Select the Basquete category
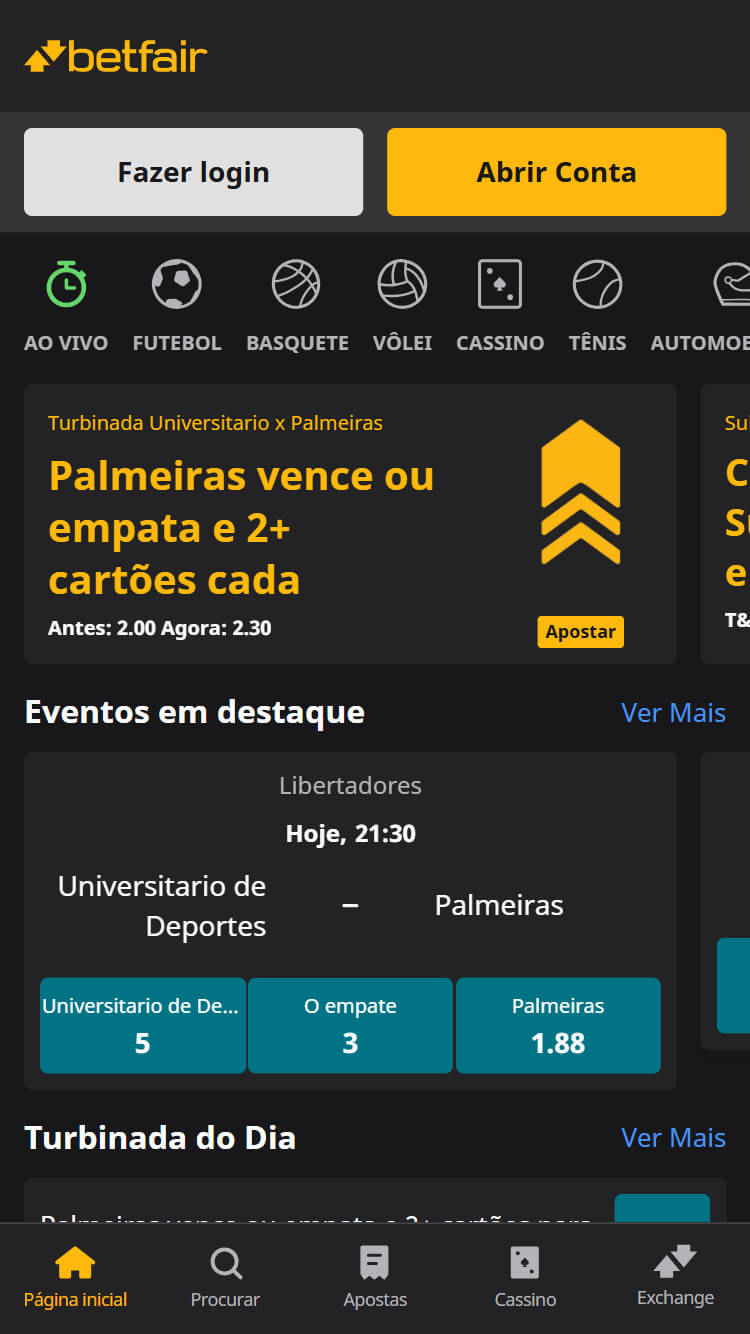750x1334 pixels. [297, 306]
